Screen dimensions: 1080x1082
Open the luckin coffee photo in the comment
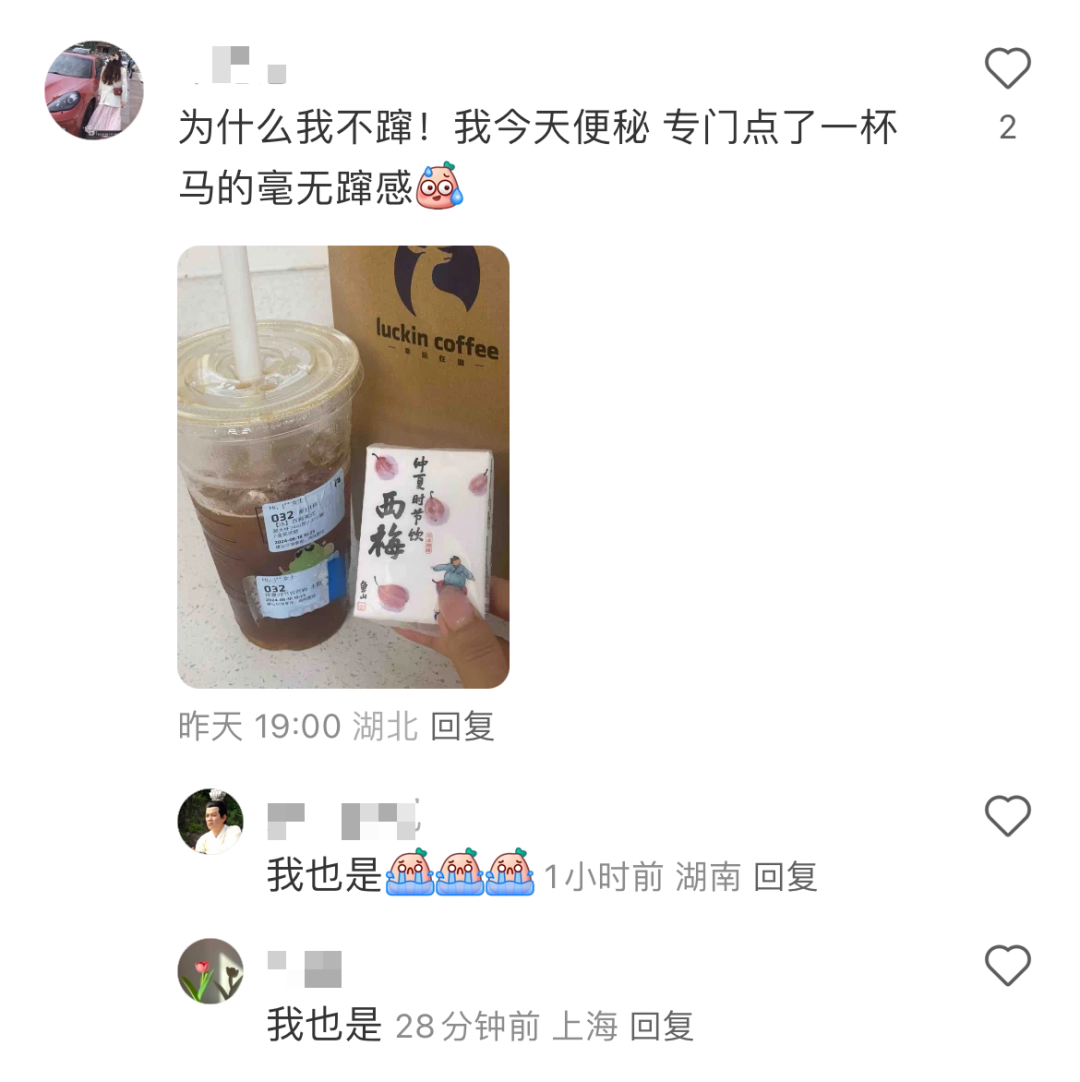[x=343, y=466]
